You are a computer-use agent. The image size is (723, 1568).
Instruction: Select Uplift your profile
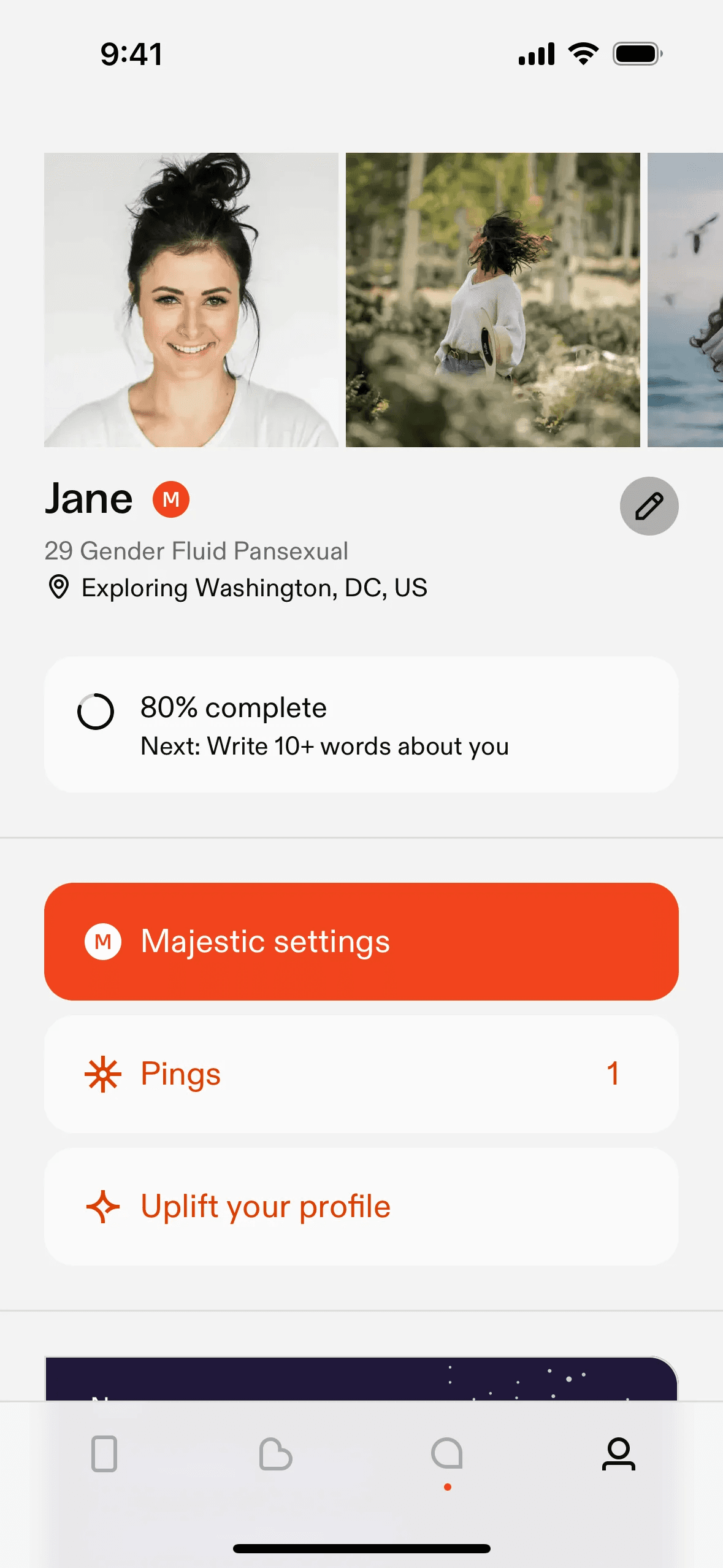pos(361,1206)
